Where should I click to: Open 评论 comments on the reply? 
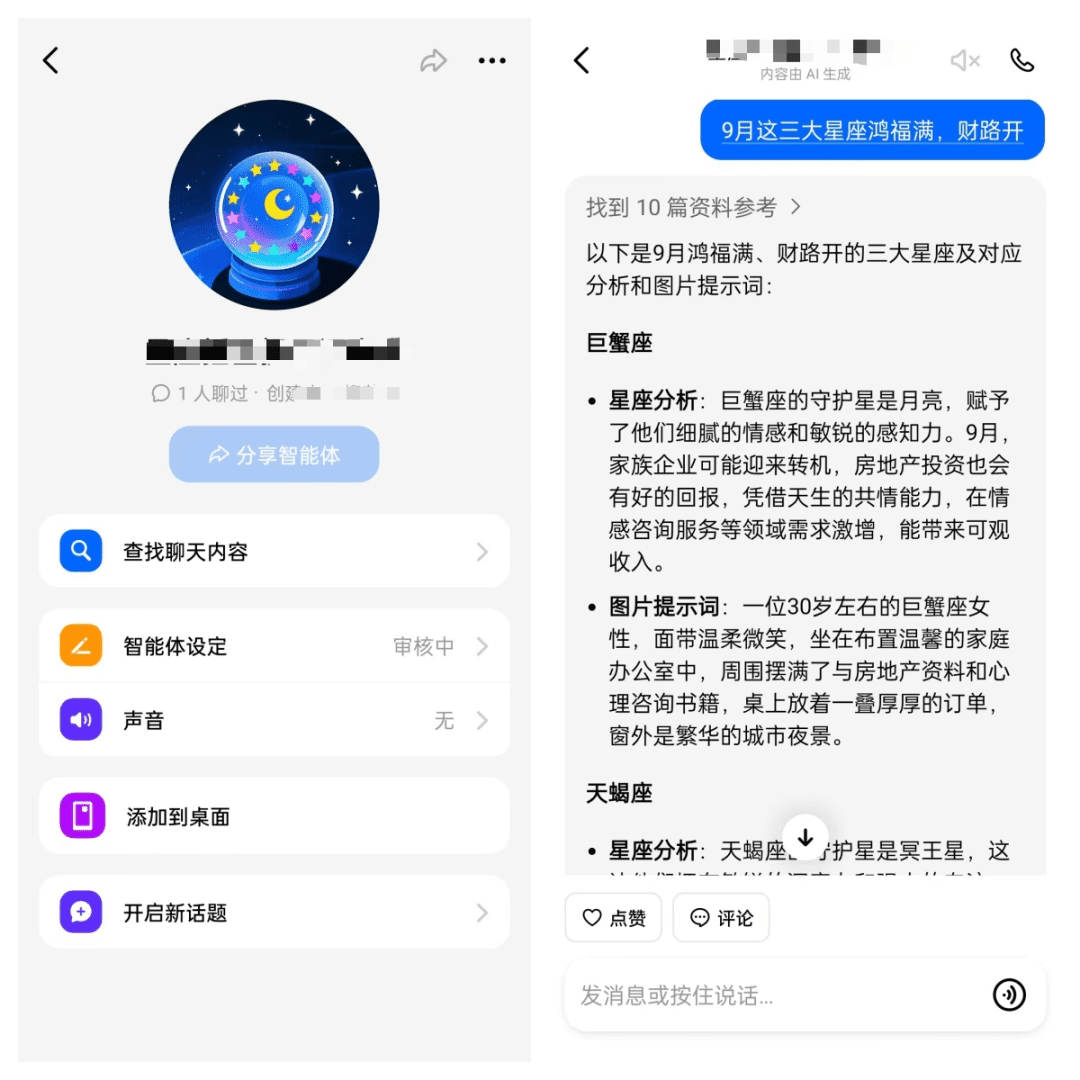pos(721,917)
